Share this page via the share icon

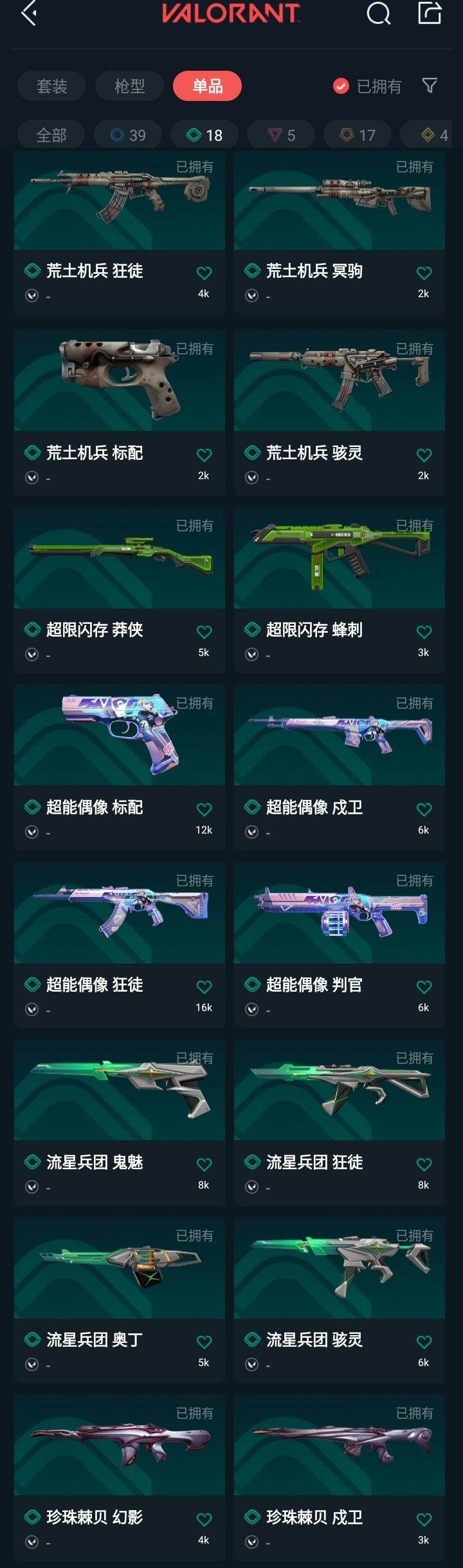pyautogui.click(x=430, y=13)
